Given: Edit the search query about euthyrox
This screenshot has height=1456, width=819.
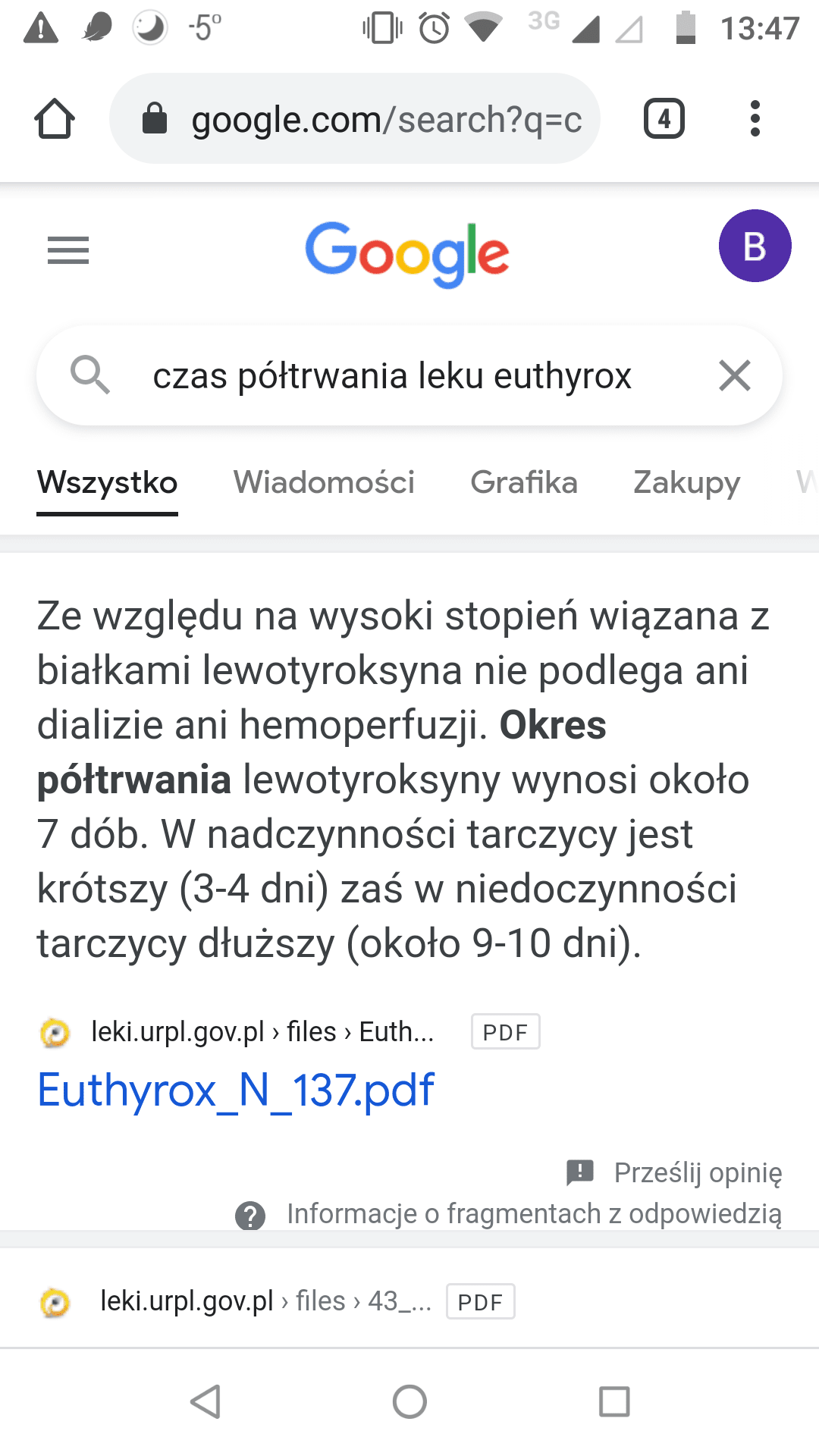Looking at the screenshot, I should click(x=391, y=376).
